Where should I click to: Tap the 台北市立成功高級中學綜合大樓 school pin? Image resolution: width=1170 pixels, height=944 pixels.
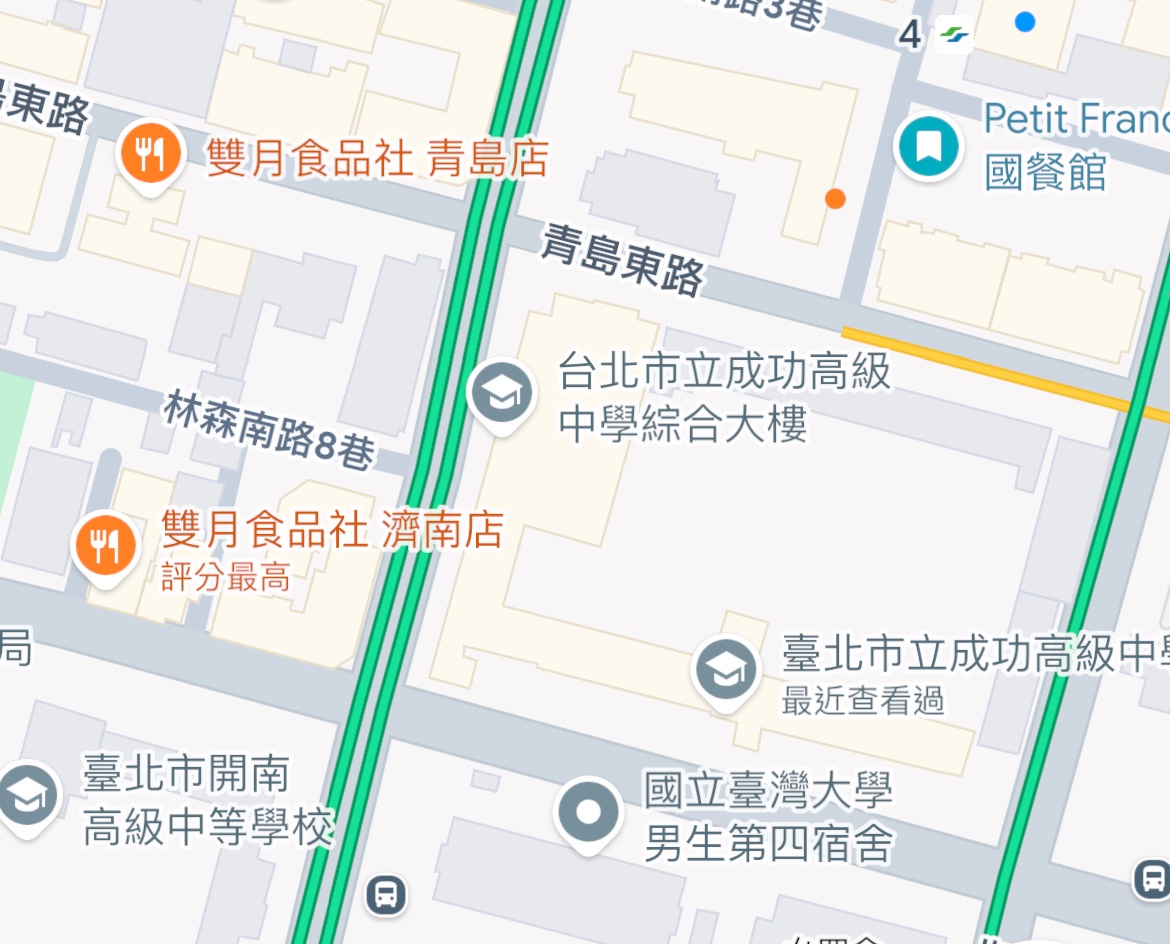[x=501, y=394]
